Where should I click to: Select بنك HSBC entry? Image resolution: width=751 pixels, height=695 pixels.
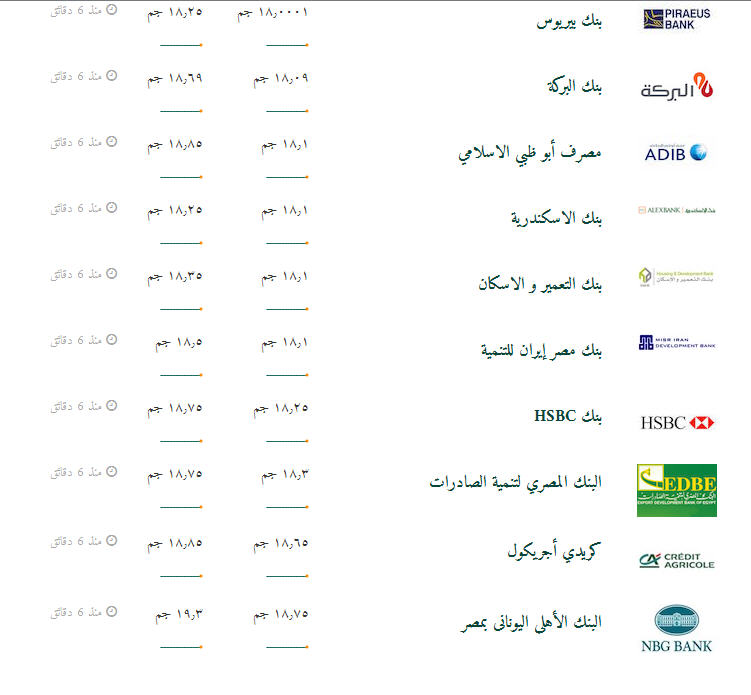[x=568, y=416]
